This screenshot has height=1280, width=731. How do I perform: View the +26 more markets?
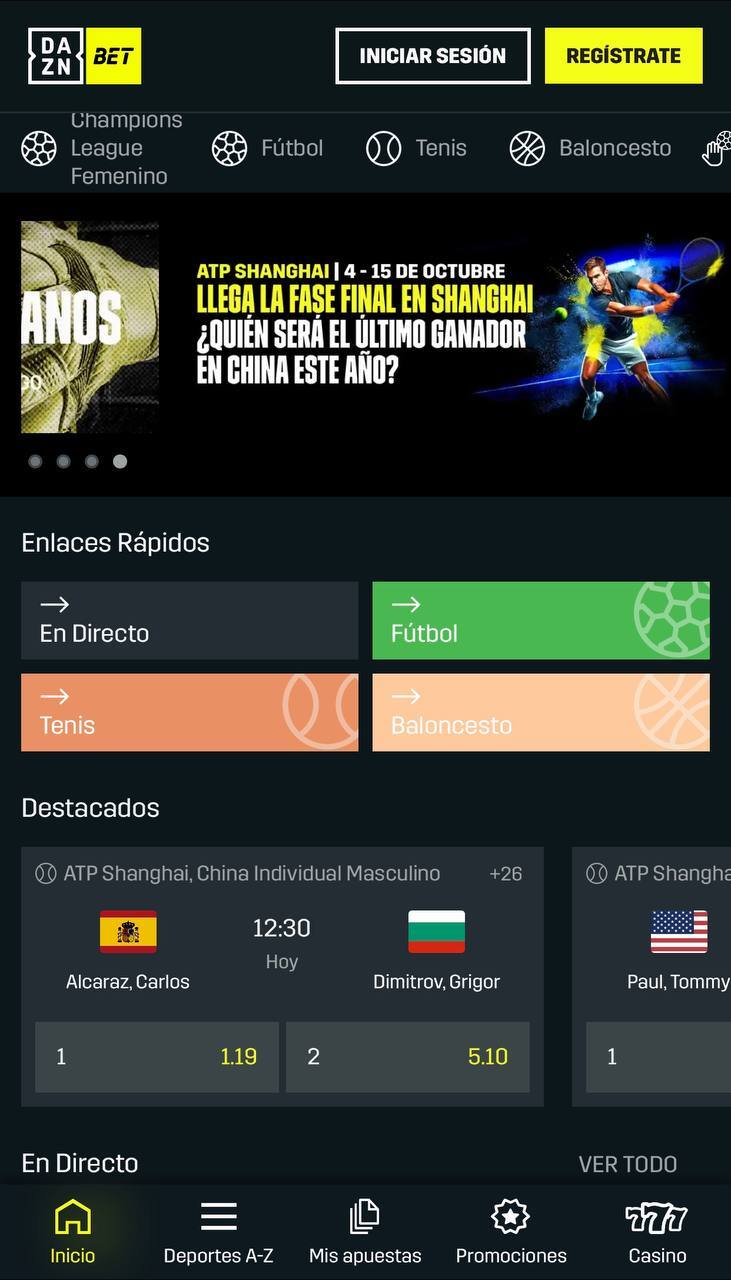click(x=505, y=874)
